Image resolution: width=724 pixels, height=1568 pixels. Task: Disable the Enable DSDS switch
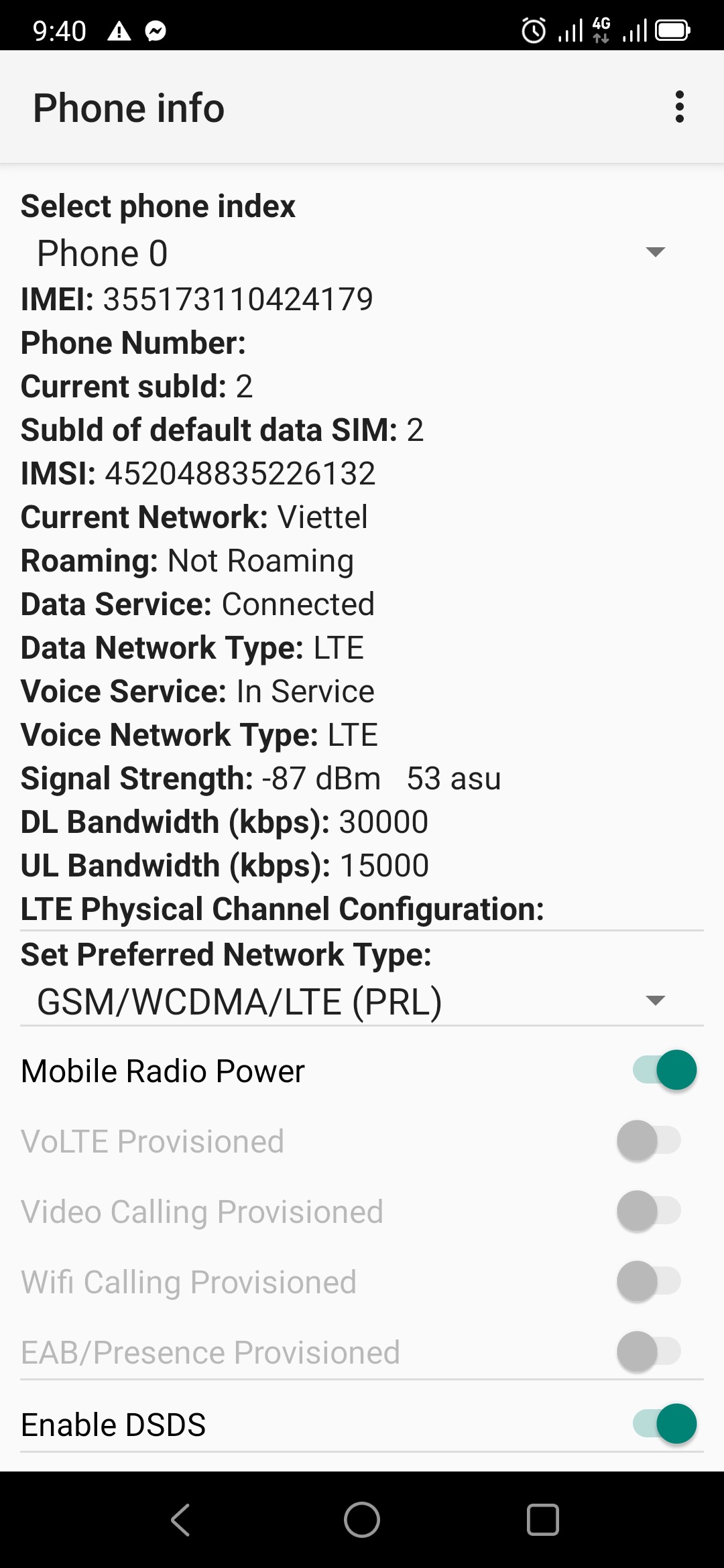click(x=664, y=1424)
